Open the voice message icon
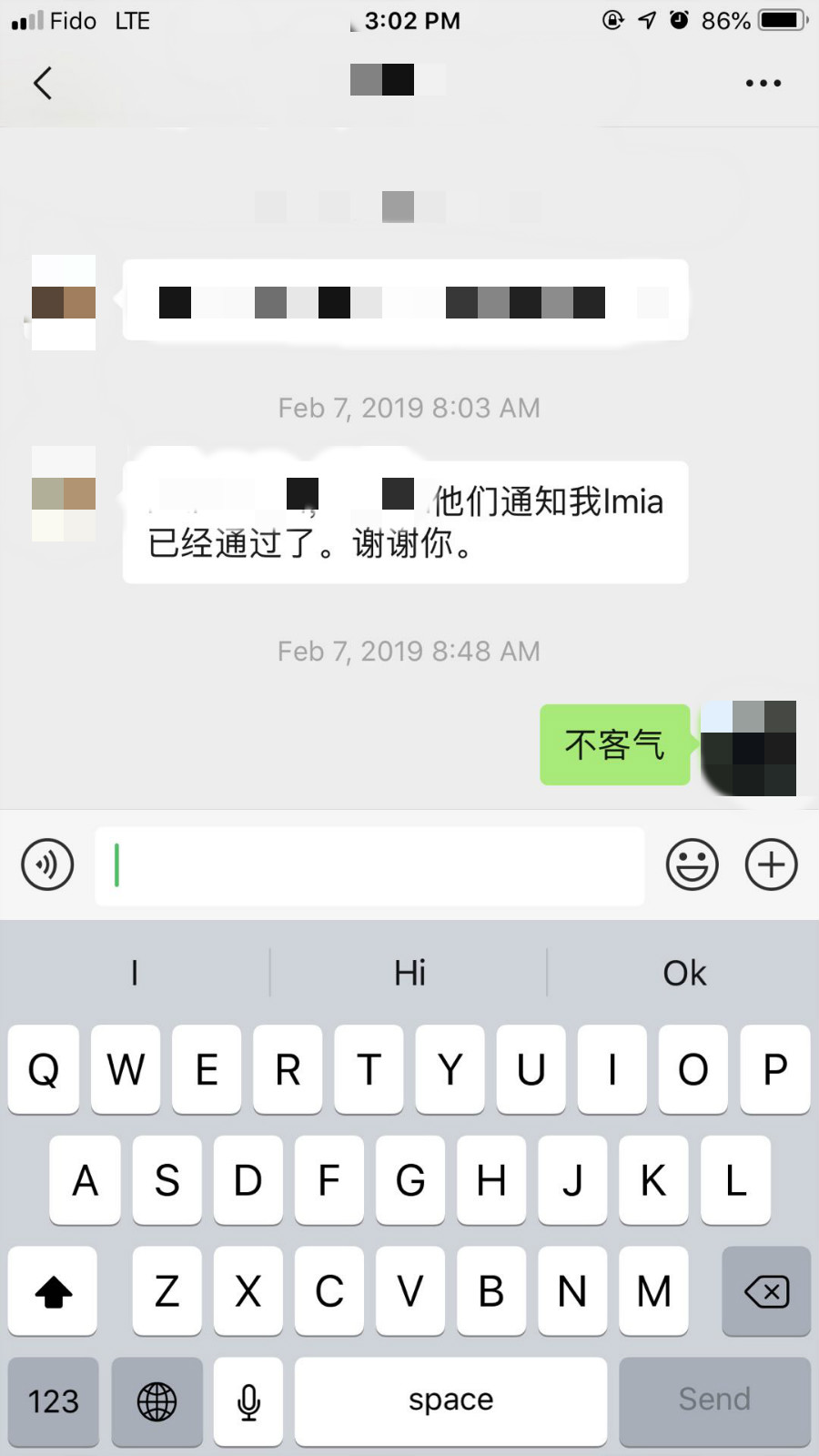Viewport: 819px width, 1456px height. tap(47, 864)
